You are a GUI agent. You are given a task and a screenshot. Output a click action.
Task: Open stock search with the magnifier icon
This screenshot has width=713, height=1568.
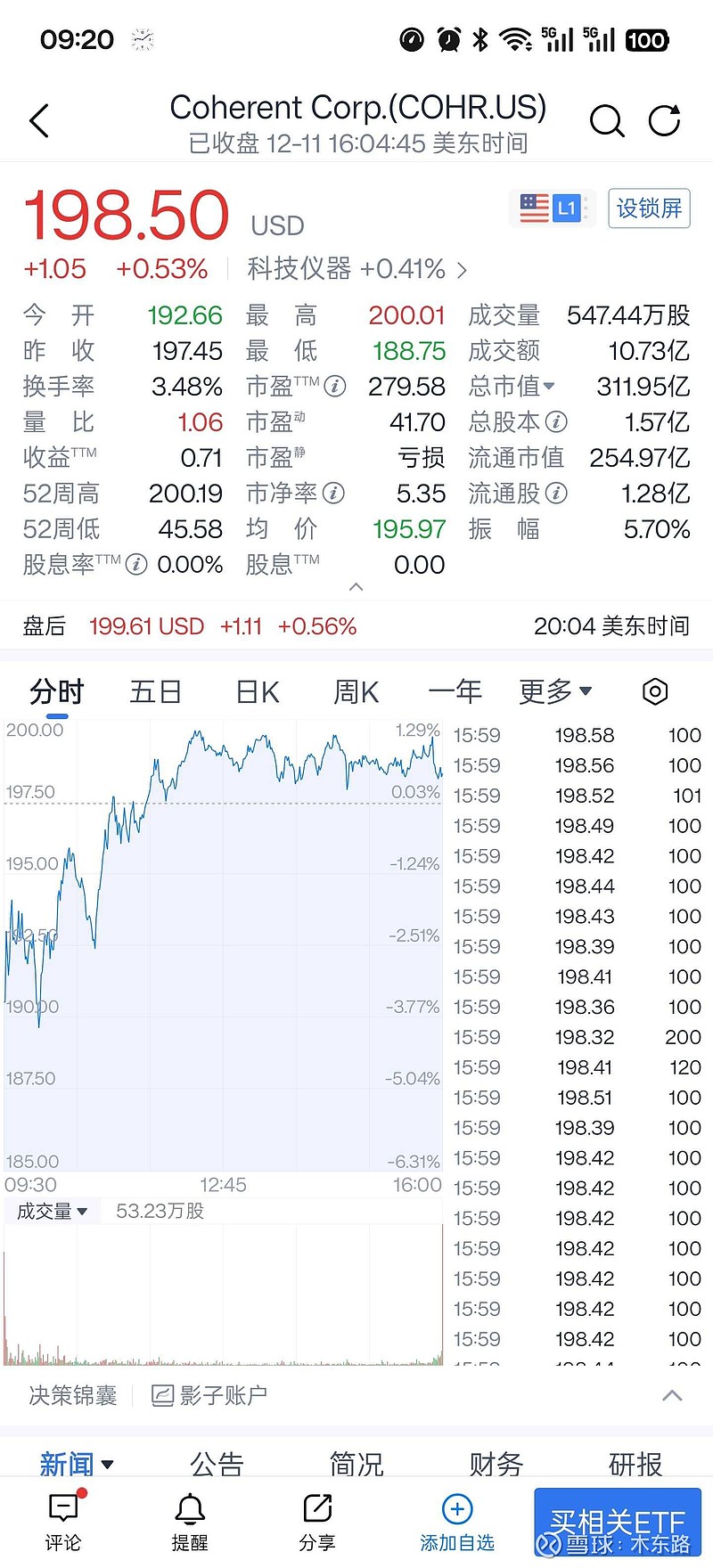click(607, 120)
